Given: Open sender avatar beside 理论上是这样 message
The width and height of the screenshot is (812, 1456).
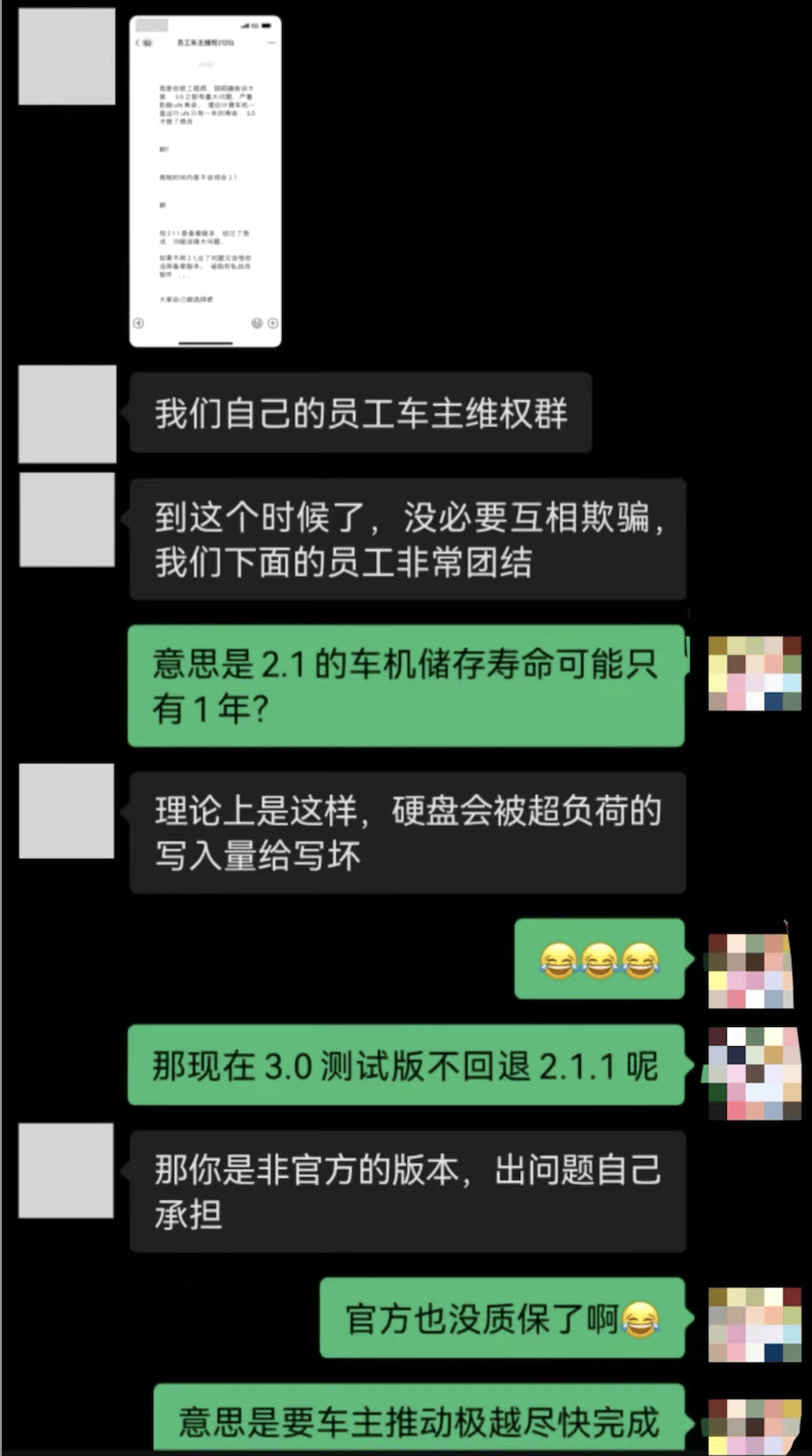Looking at the screenshot, I should point(67,811).
